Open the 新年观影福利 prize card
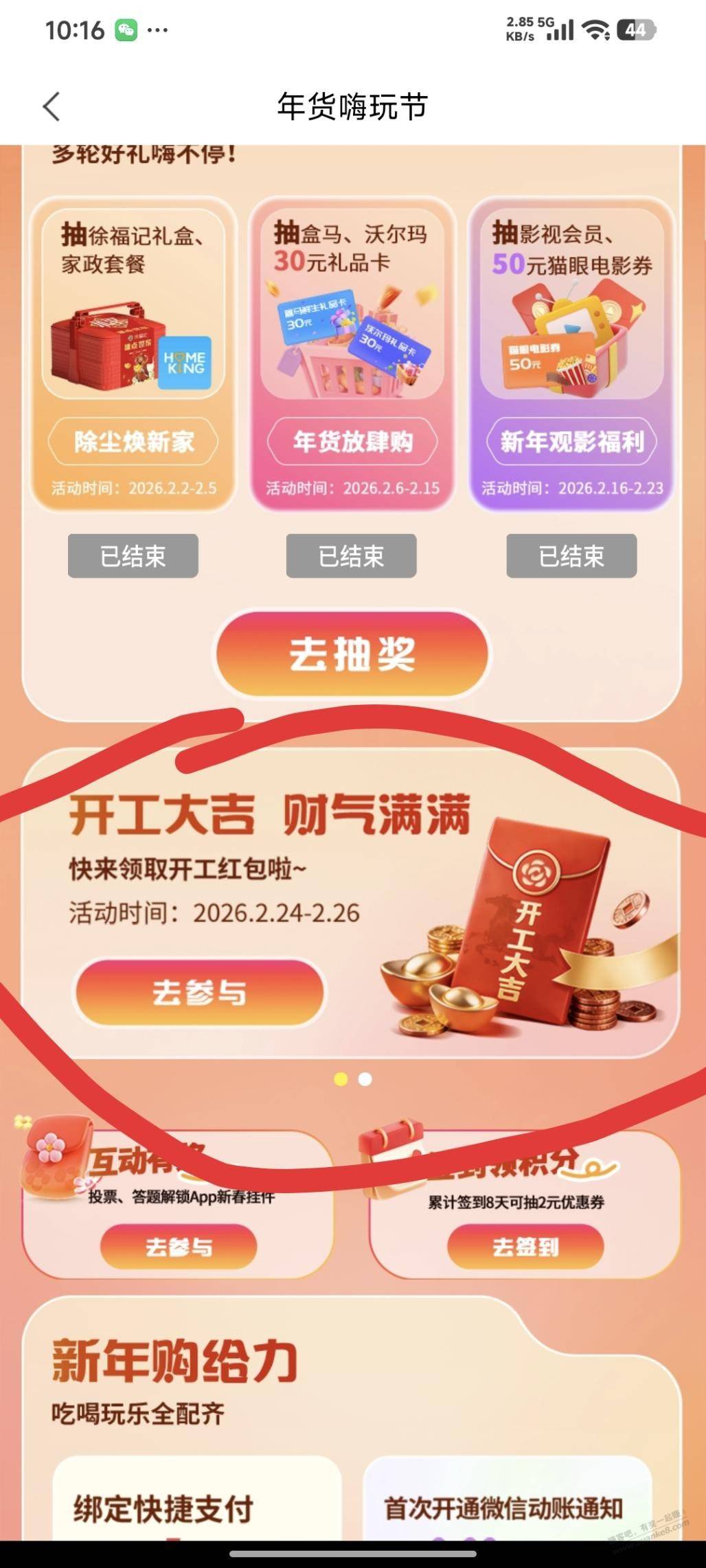Image resolution: width=706 pixels, height=1568 pixels. (x=571, y=354)
